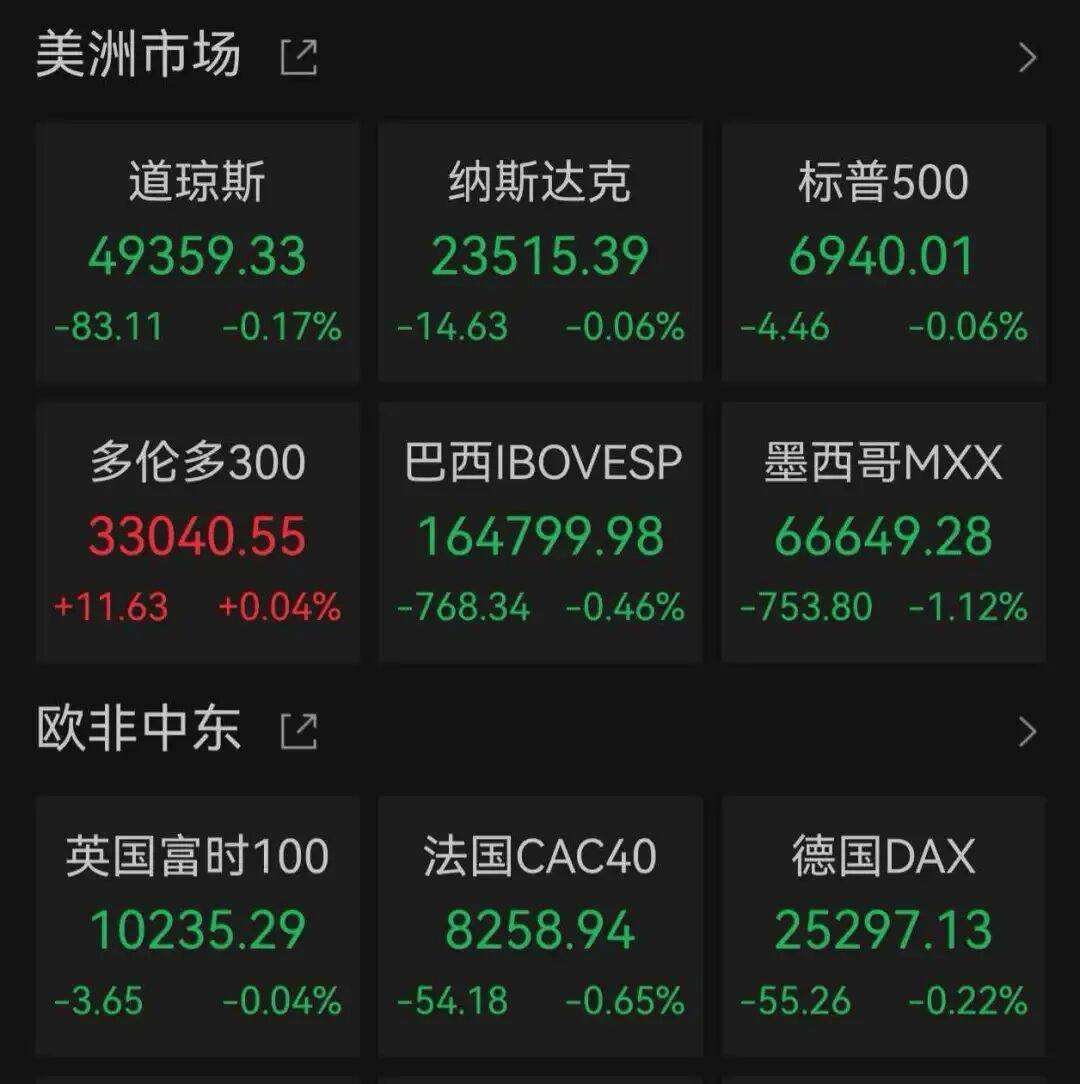This screenshot has height=1084, width=1080.
Task: Expand the 美洲市场 section chevron
Action: 1027,58
